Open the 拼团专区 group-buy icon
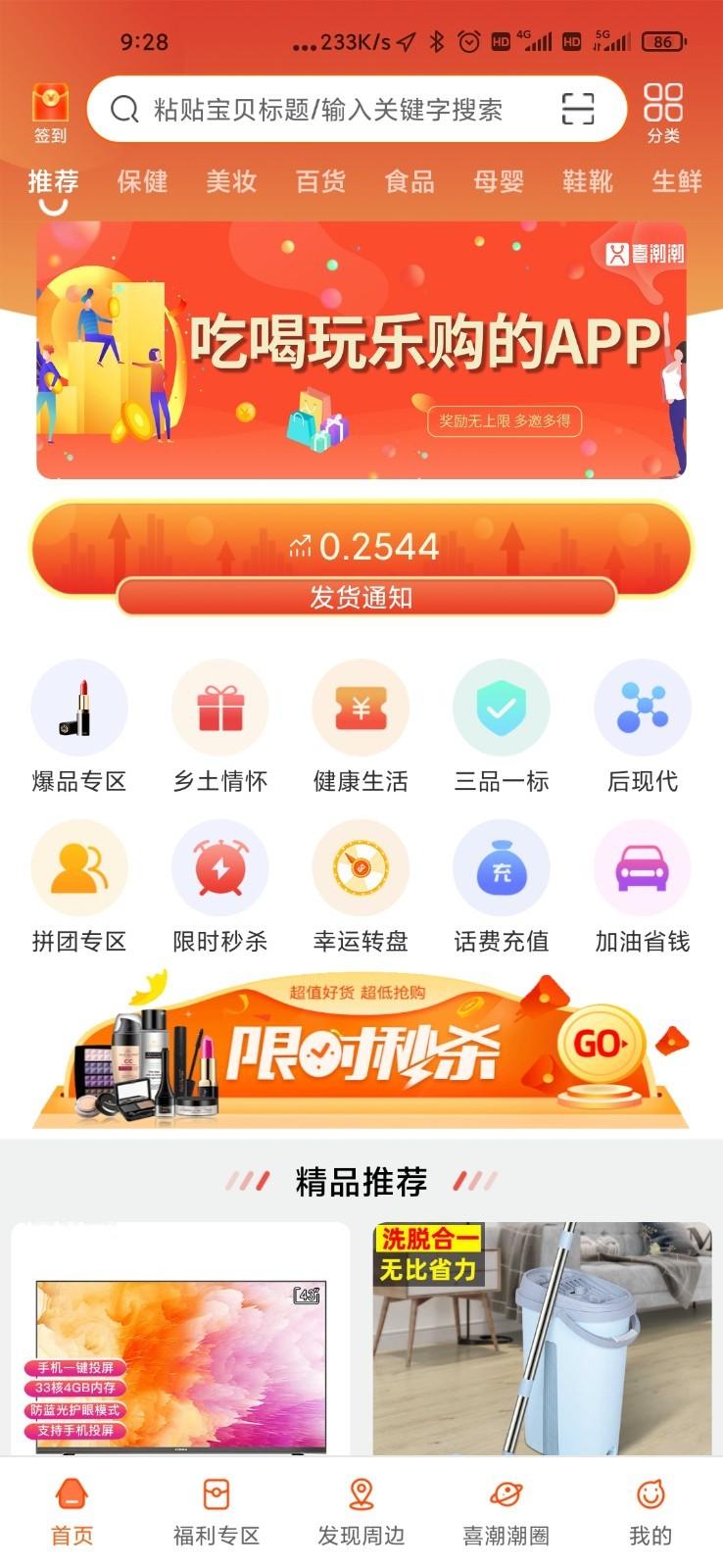The height and width of the screenshot is (1568, 723). [x=79, y=867]
